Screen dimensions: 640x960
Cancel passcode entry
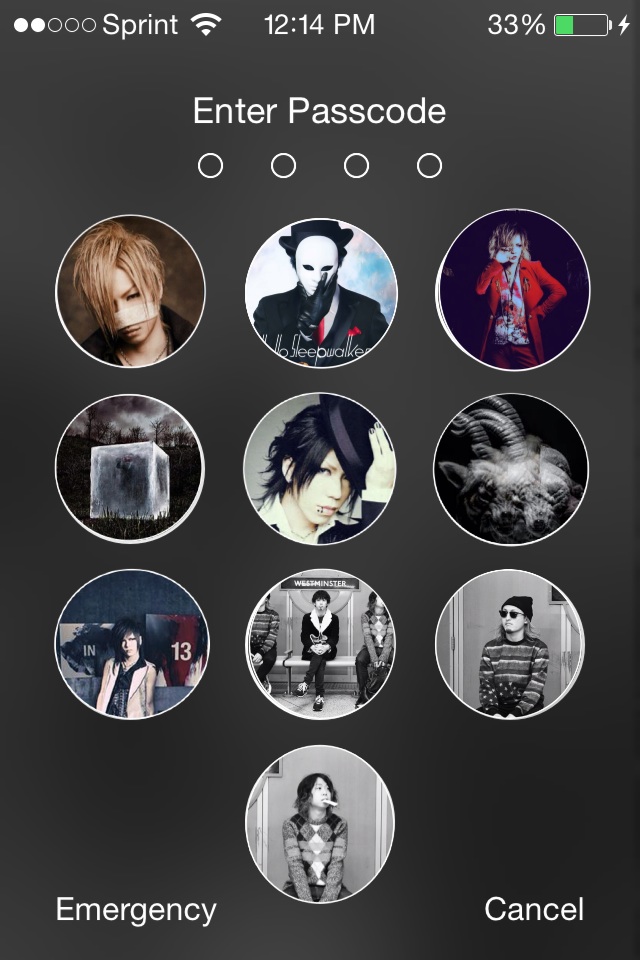click(x=534, y=909)
